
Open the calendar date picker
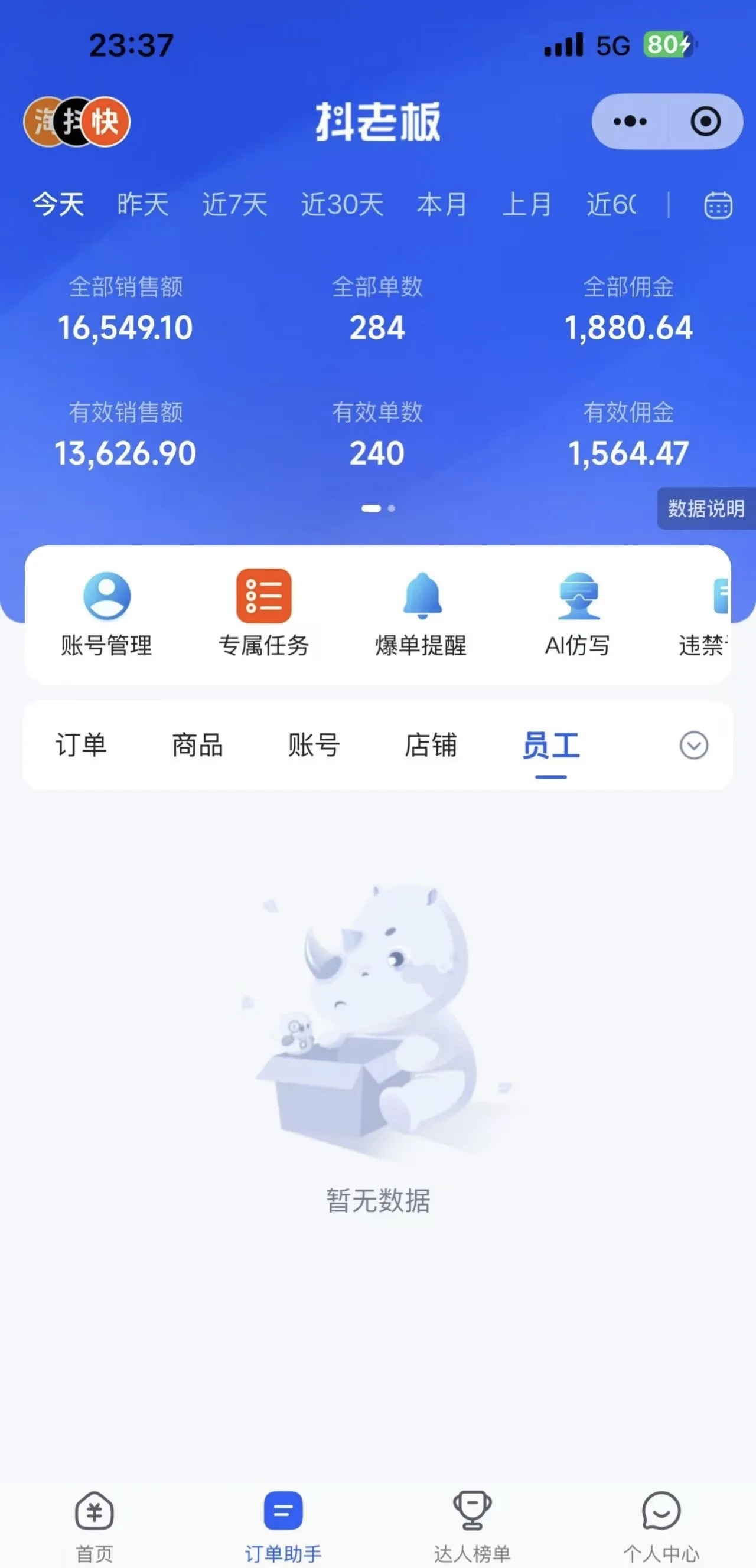coord(718,204)
